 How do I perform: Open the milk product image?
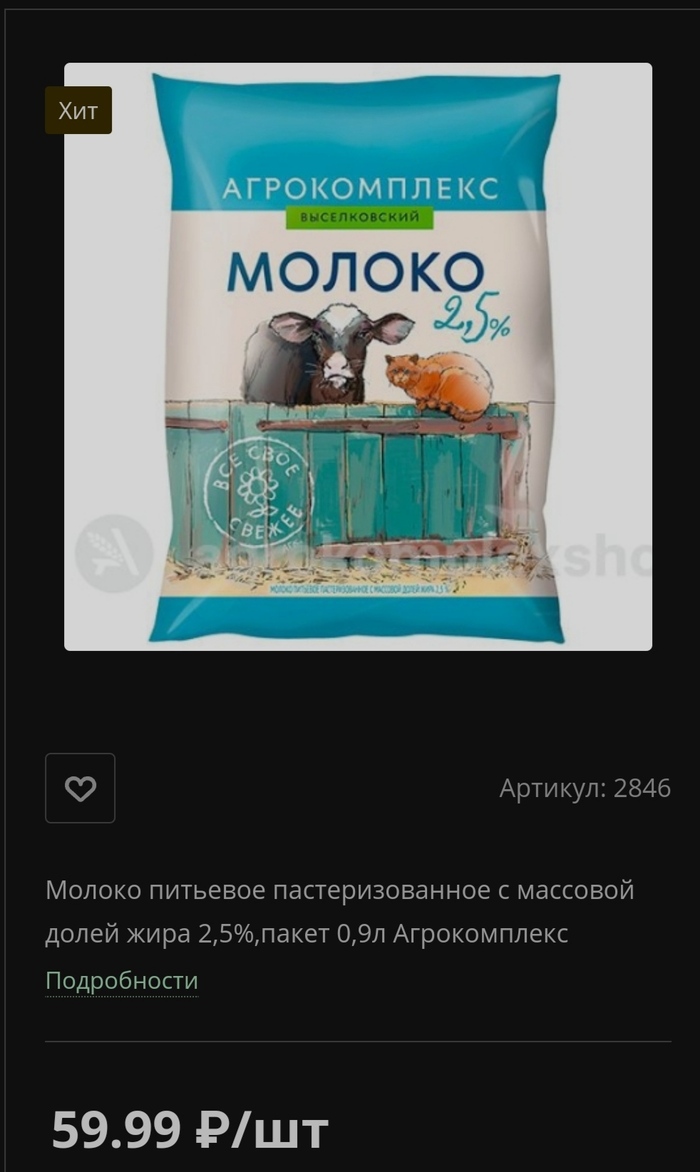[x=358, y=357]
